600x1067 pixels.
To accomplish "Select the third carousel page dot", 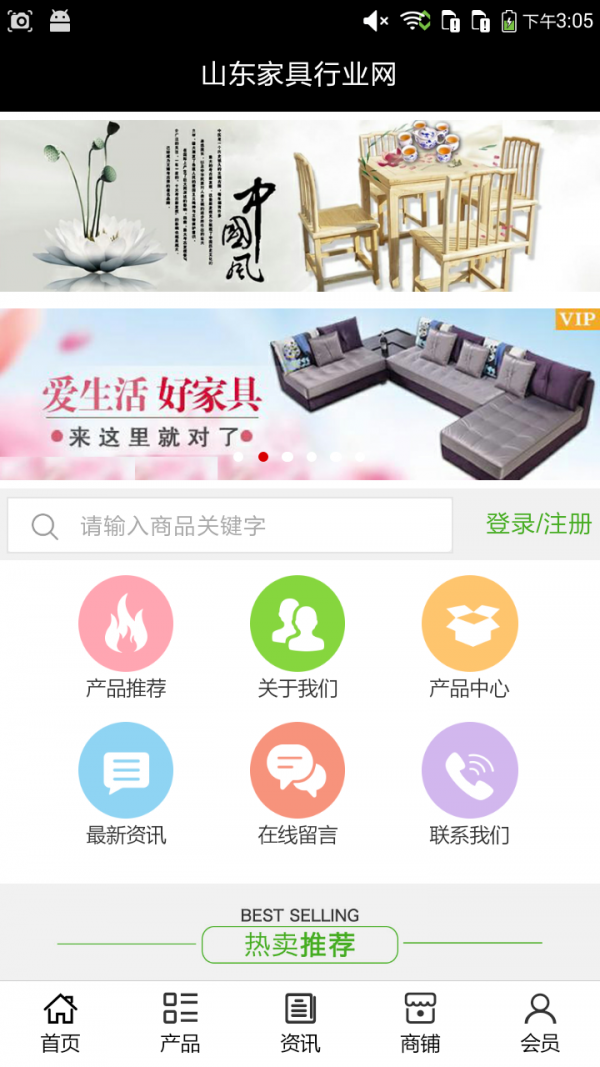I will (x=288, y=457).
